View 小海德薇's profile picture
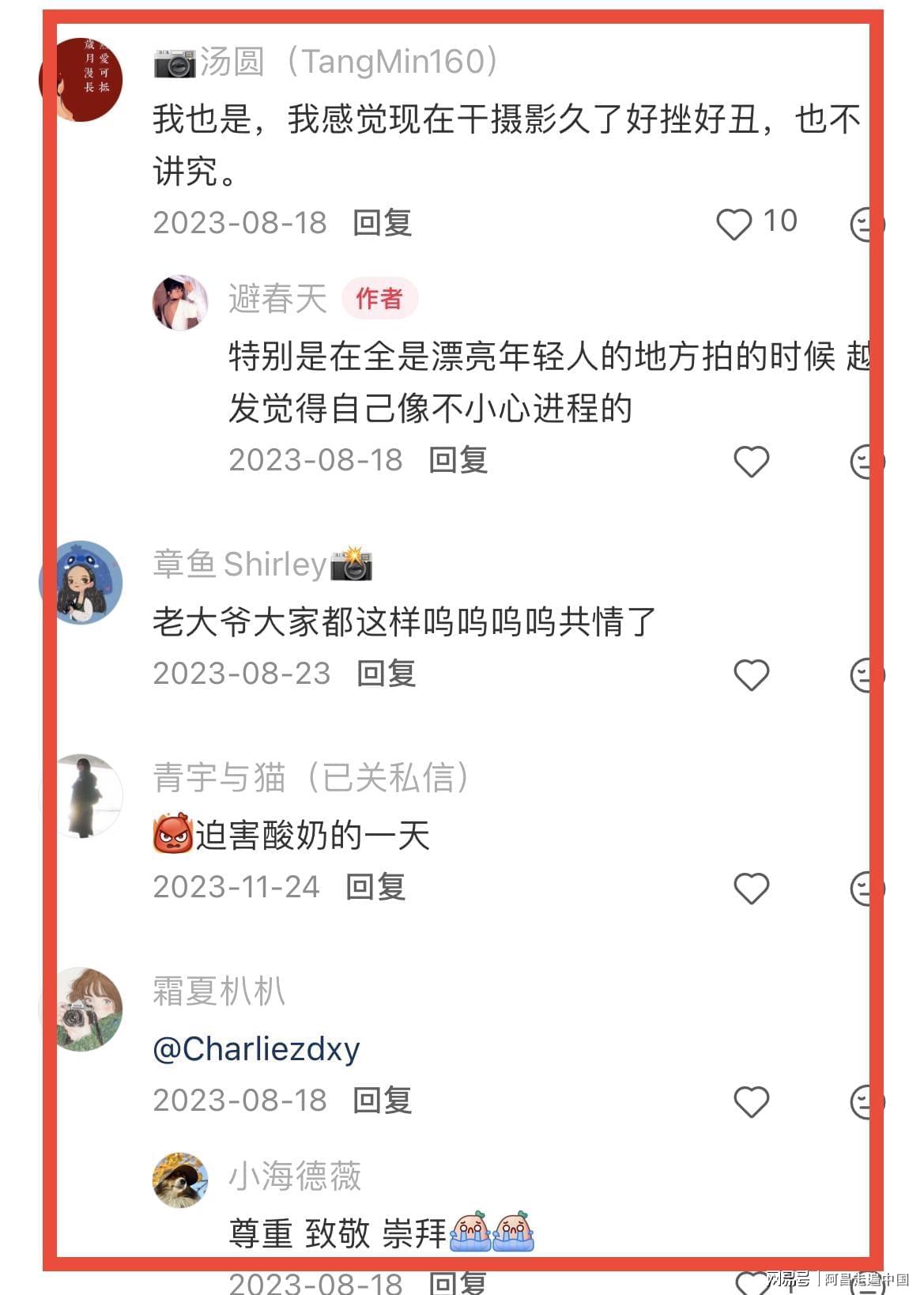Image resolution: width=924 pixels, height=1295 pixels. (x=180, y=1180)
